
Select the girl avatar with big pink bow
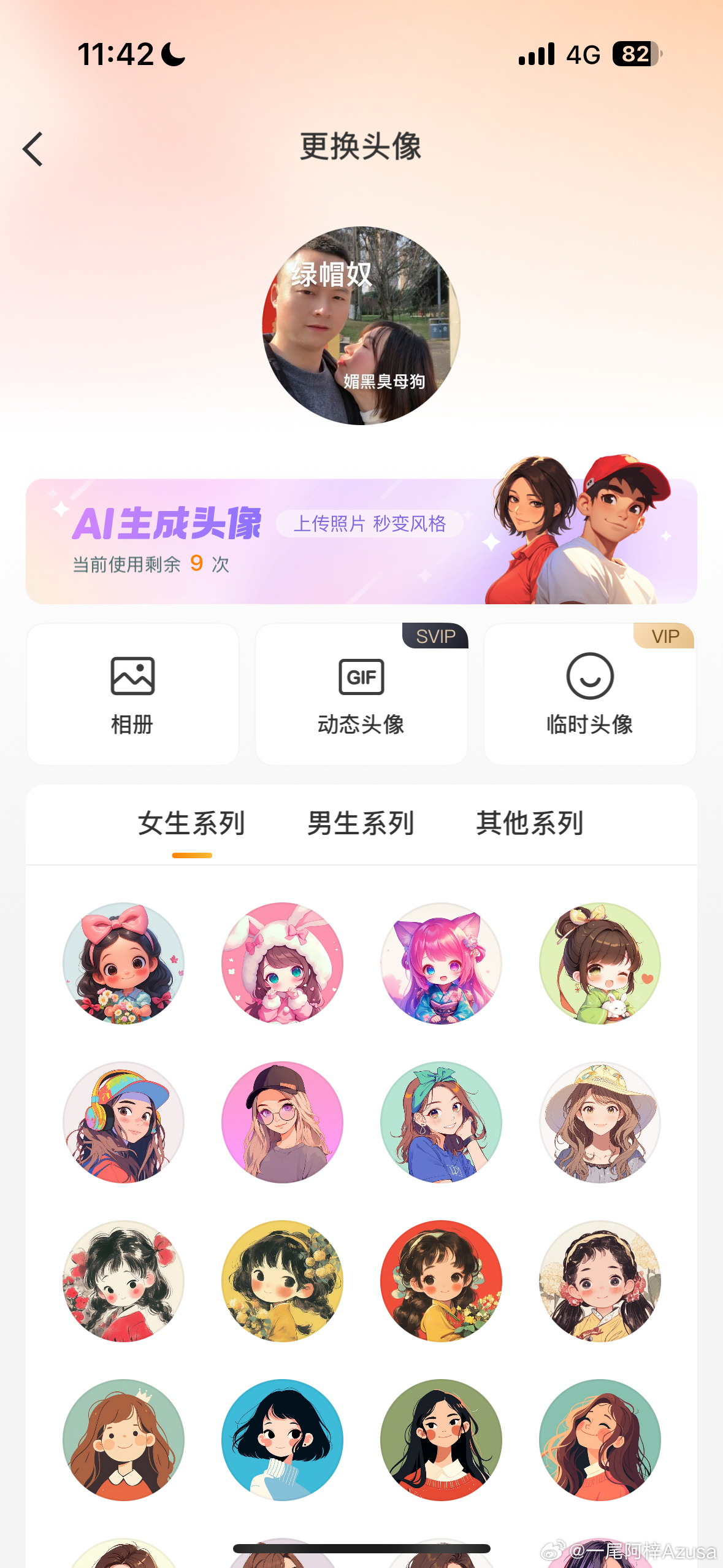pyautogui.click(x=123, y=963)
